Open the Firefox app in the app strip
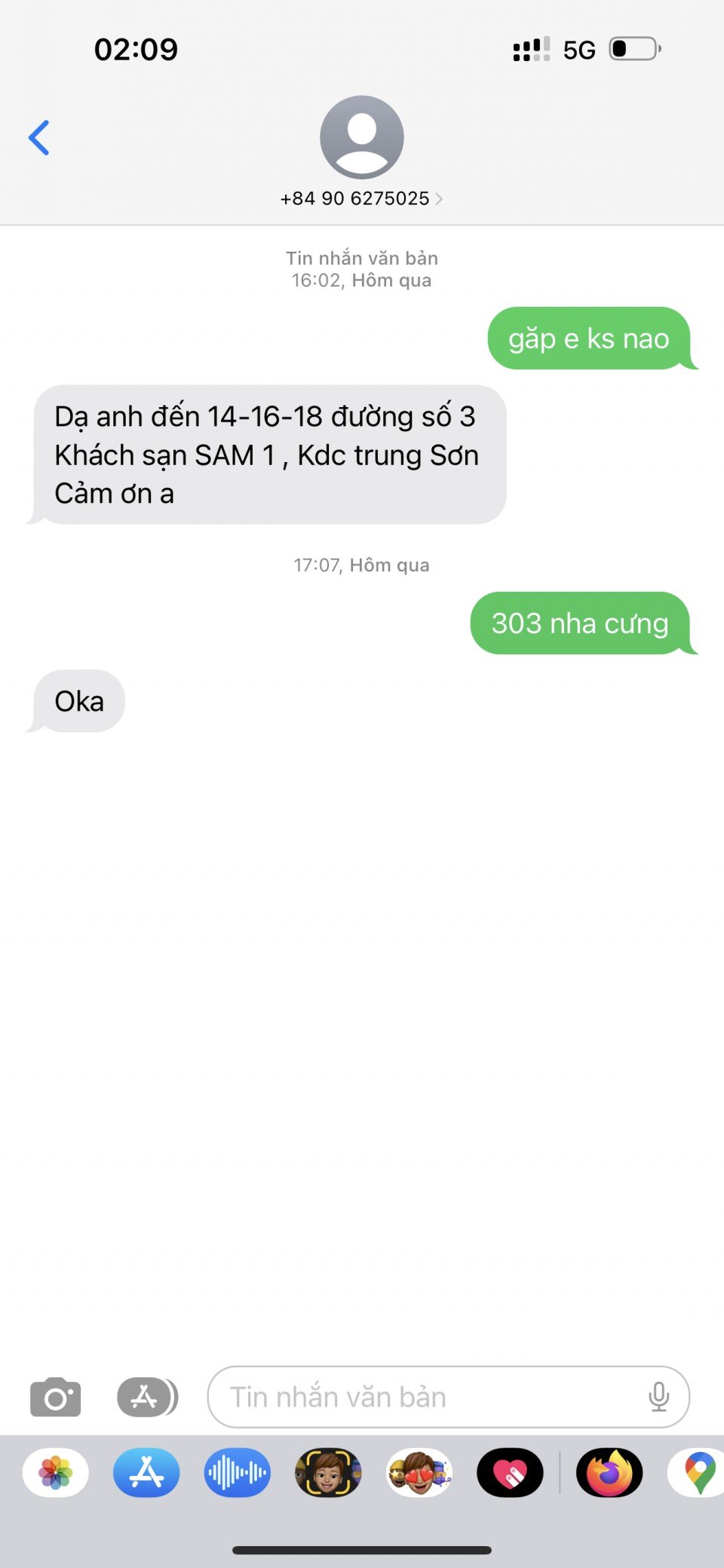Screen dimensions: 724x1568 tap(609, 1472)
